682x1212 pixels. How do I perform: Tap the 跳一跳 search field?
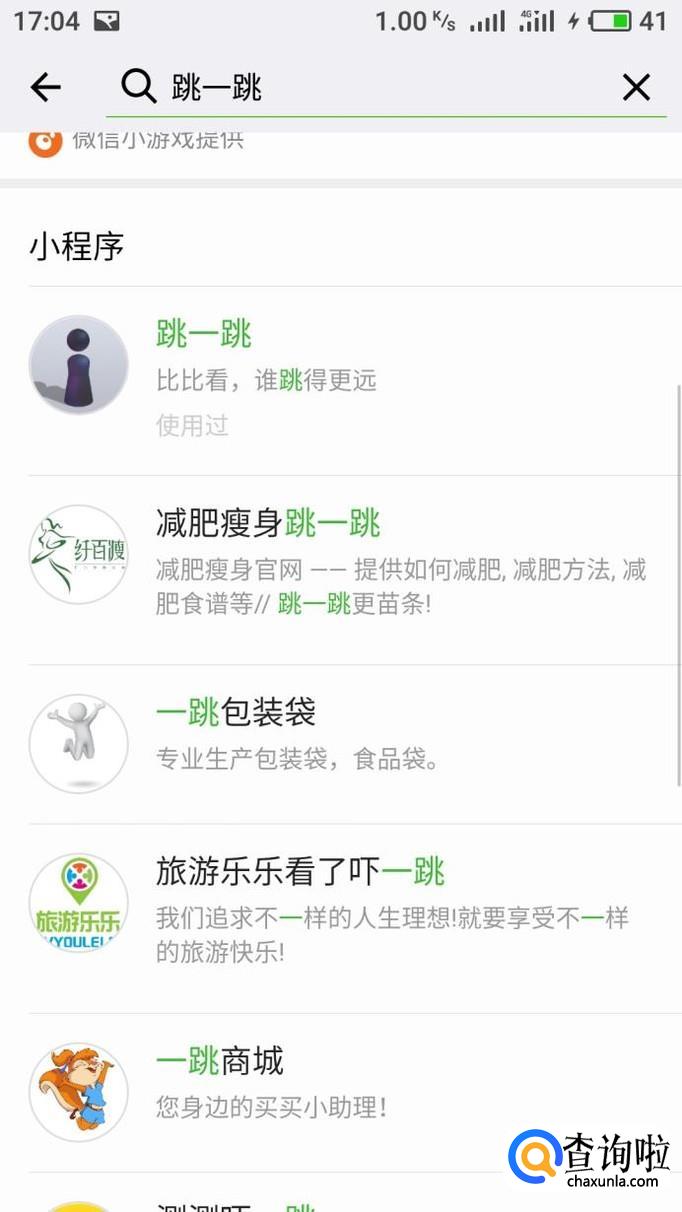coord(380,88)
